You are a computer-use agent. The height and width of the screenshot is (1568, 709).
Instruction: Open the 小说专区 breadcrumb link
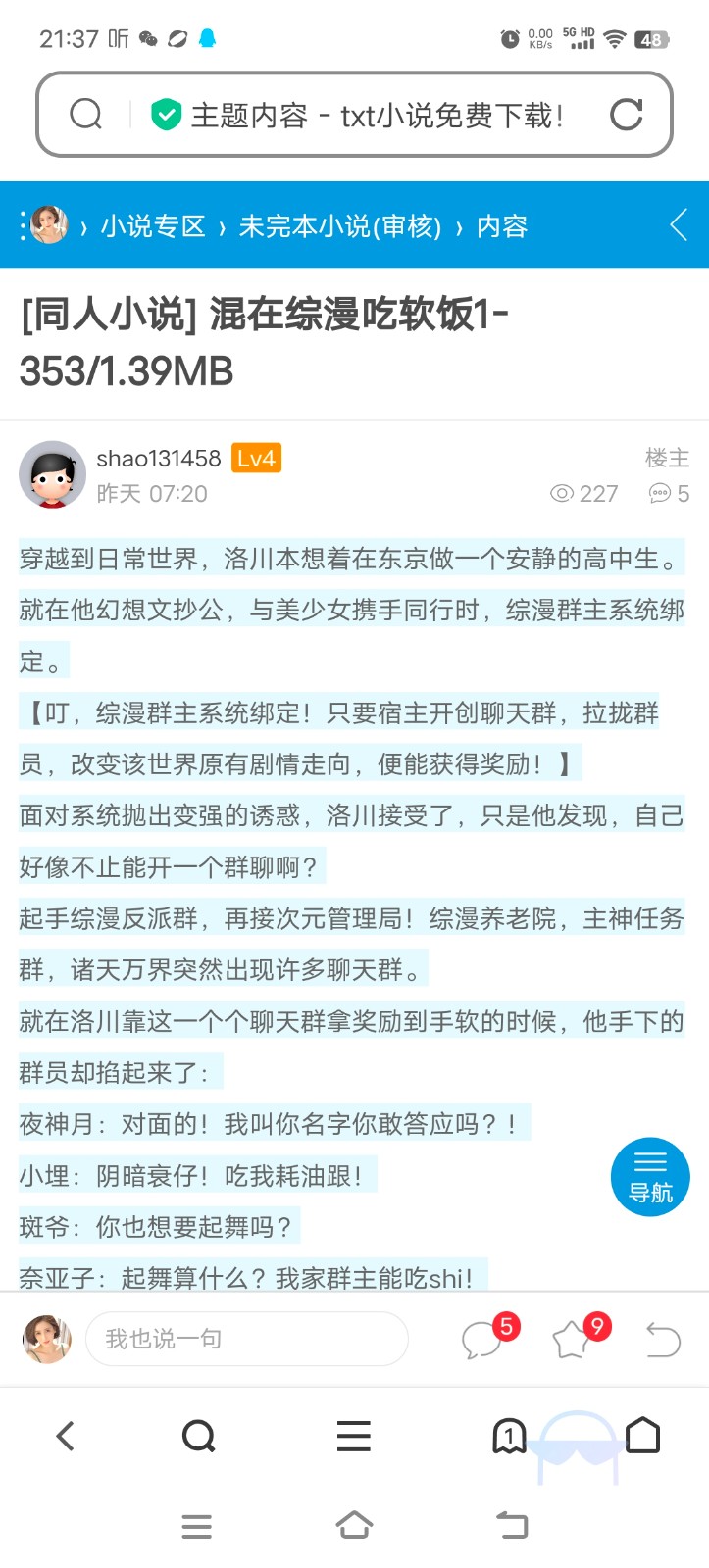(153, 226)
